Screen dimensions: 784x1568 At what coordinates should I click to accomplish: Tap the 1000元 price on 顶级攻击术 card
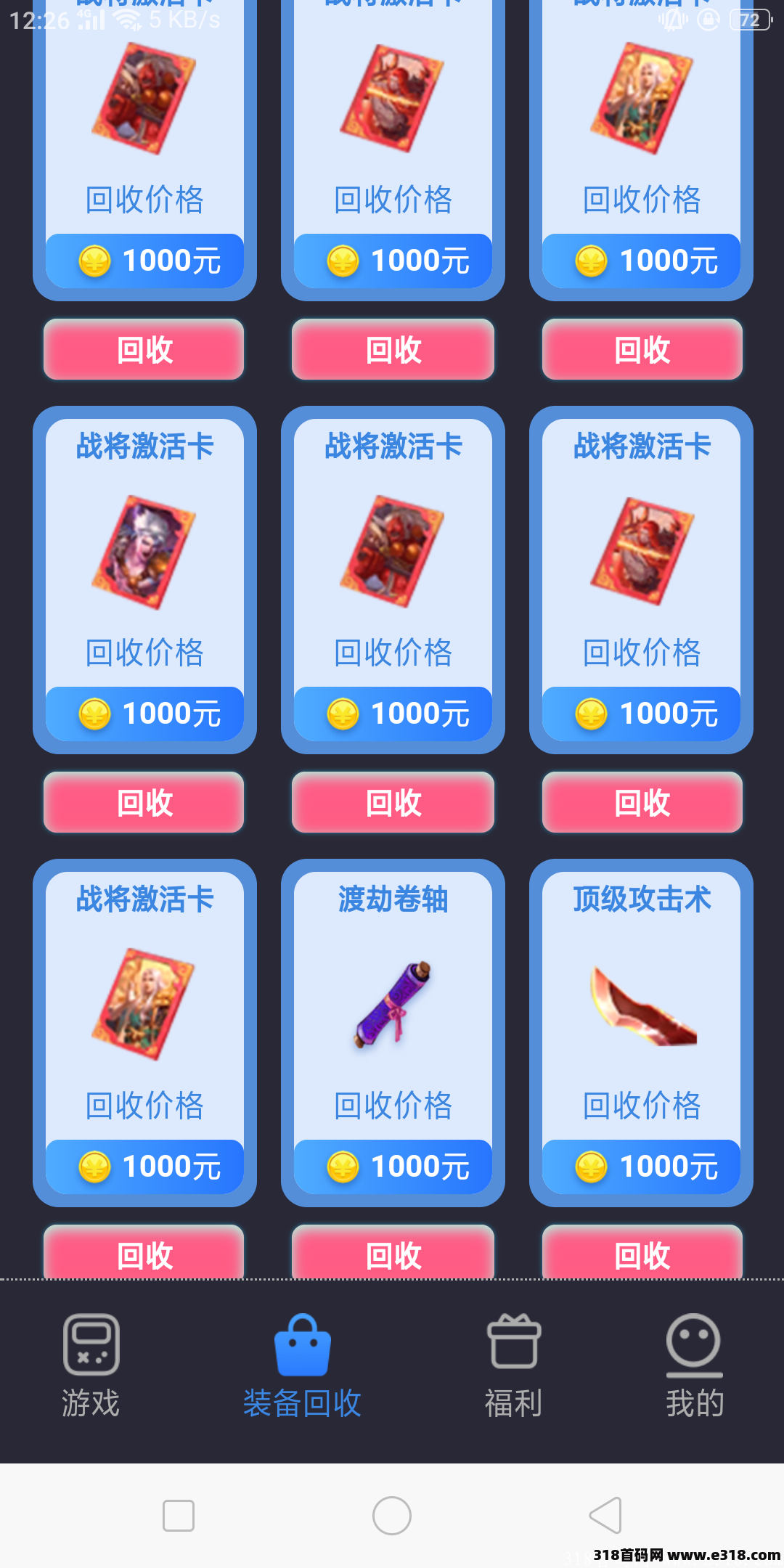pyautogui.click(x=641, y=1167)
